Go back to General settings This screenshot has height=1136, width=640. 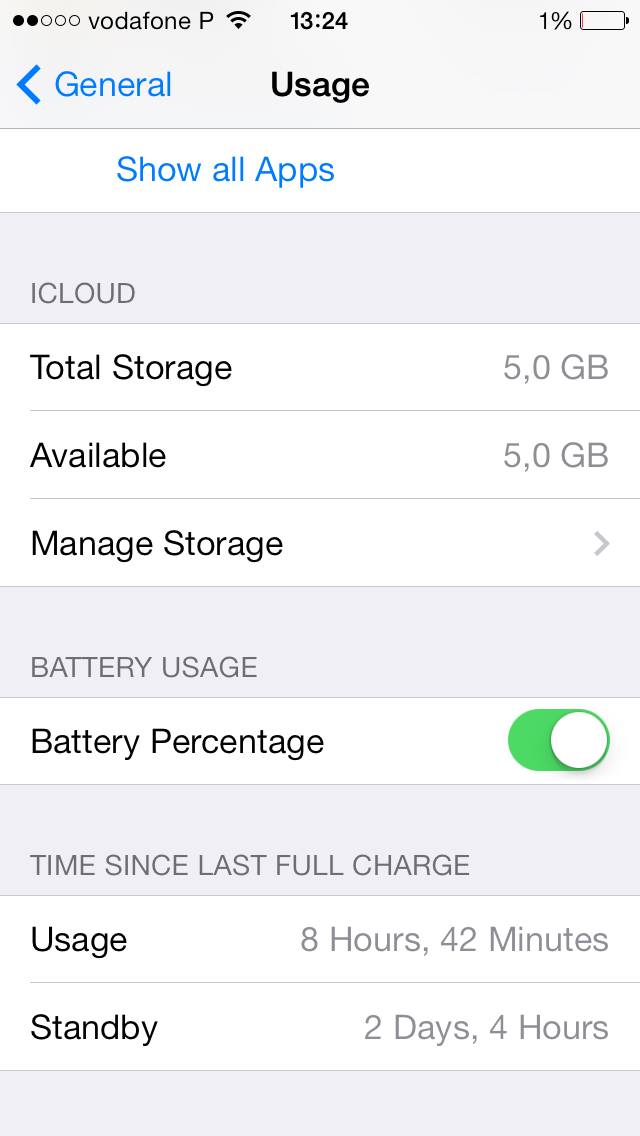coord(94,85)
